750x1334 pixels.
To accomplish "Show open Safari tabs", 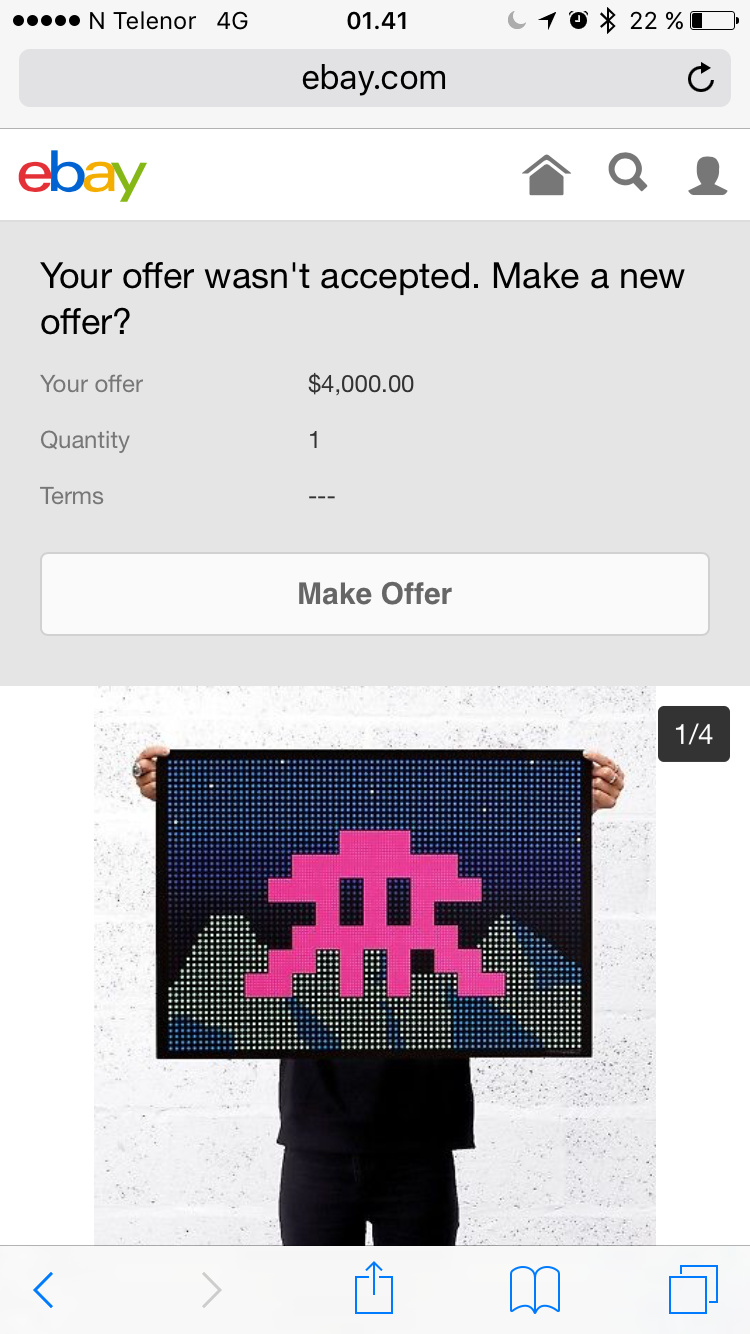I will click(693, 1290).
